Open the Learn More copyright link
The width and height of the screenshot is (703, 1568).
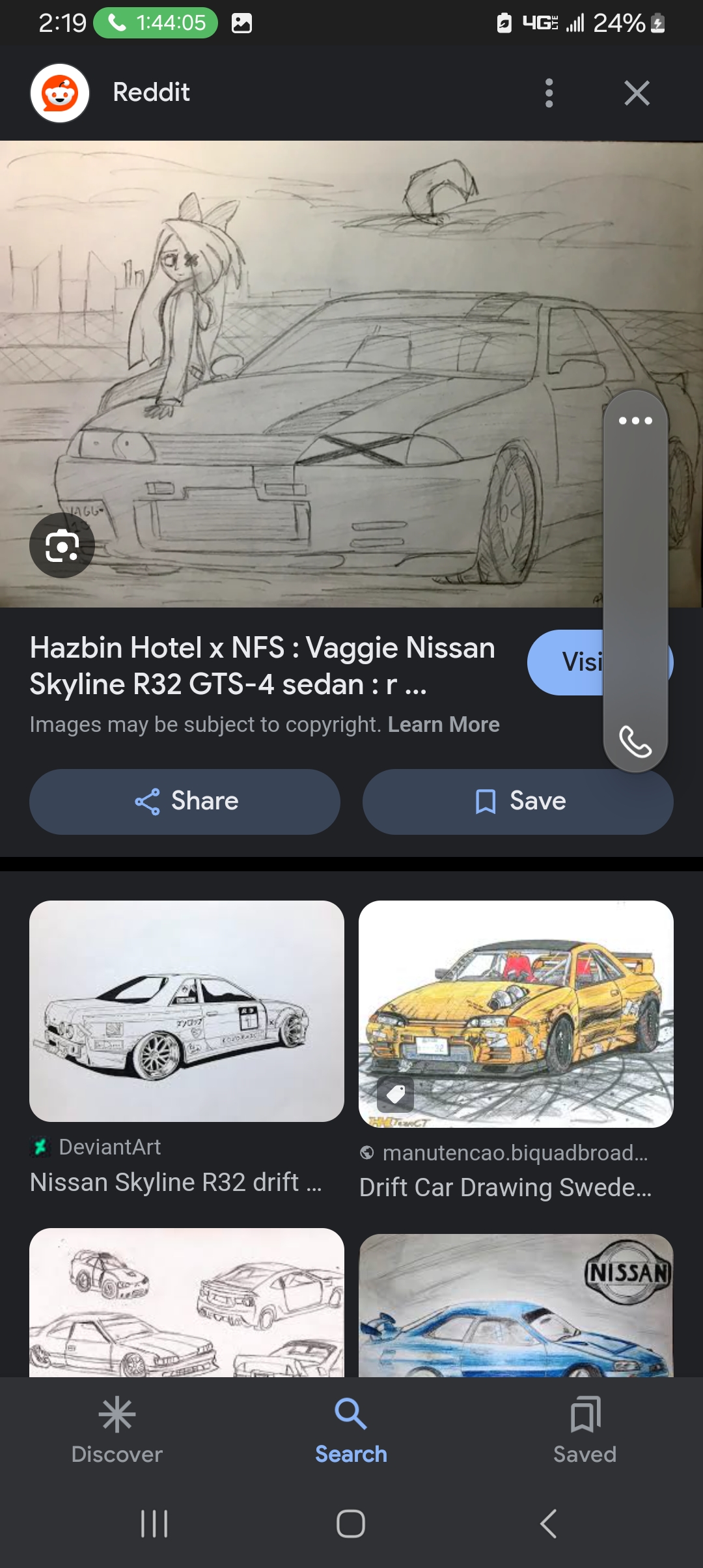click(x=443, y=725)
